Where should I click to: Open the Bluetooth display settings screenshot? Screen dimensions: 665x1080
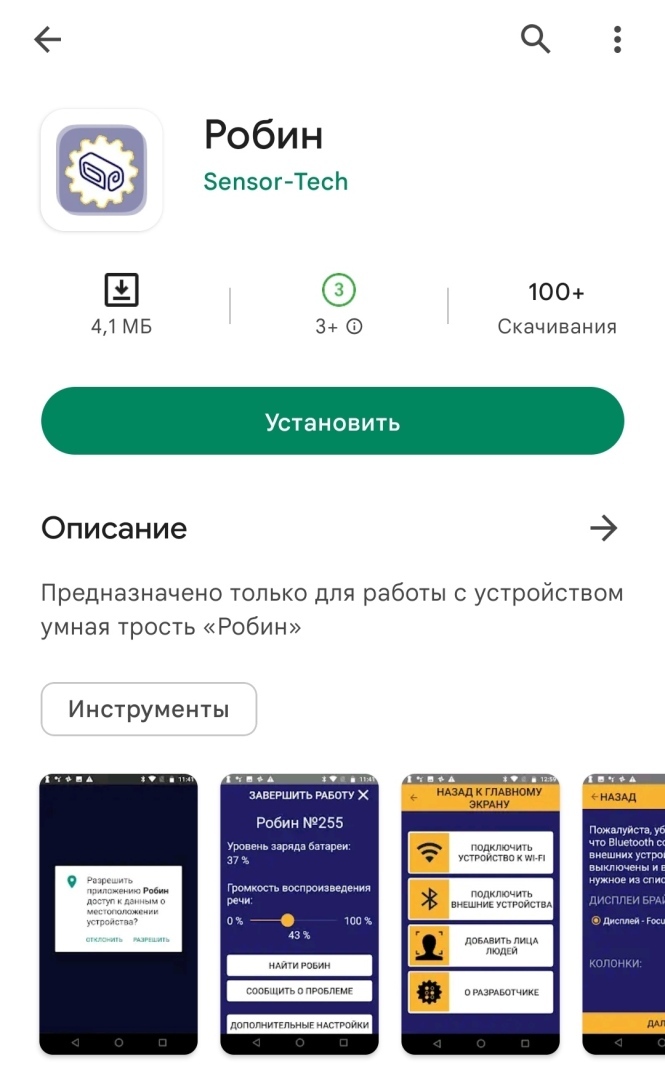[623, 913]
